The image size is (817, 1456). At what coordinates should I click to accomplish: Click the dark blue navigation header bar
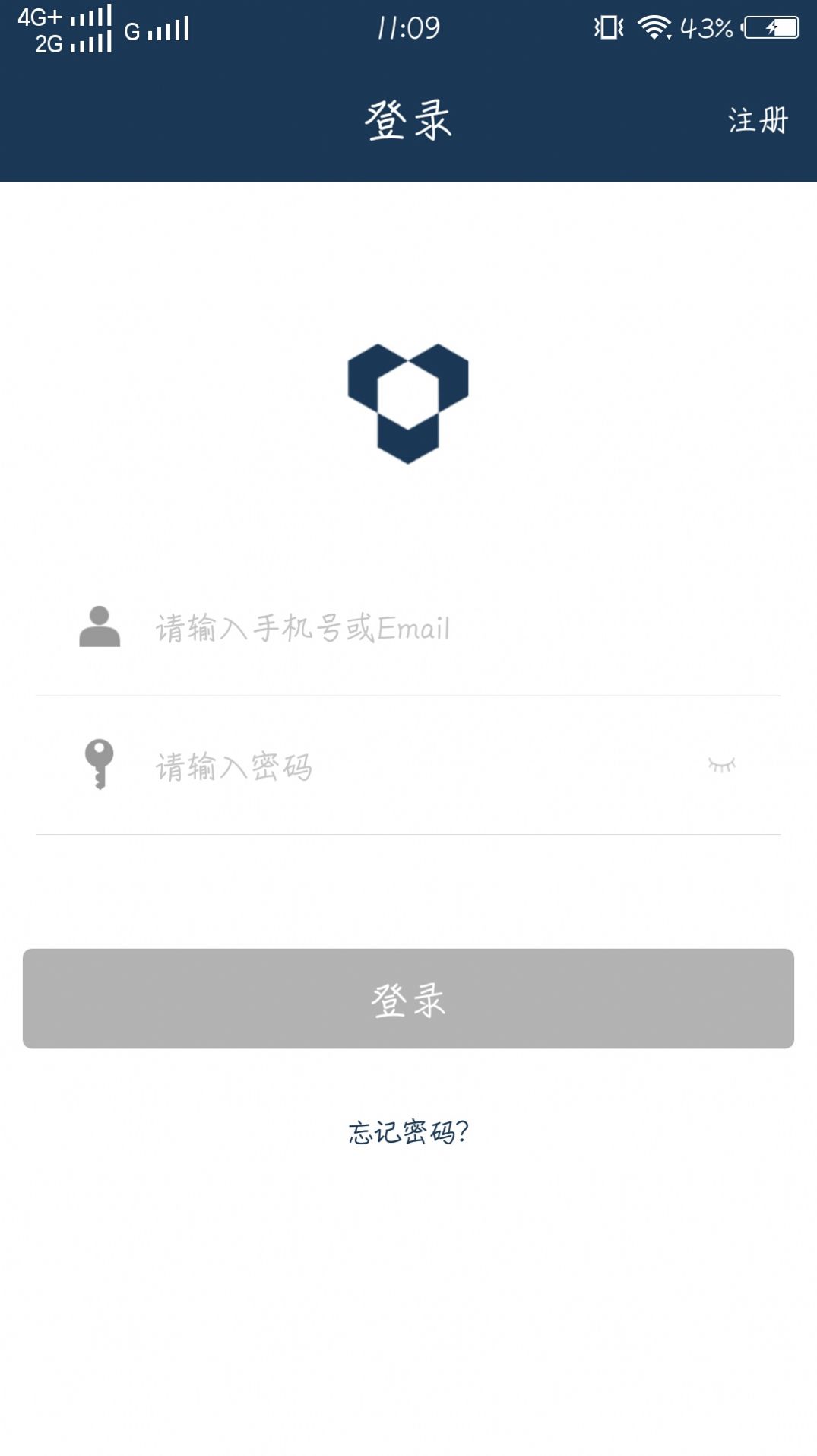coord(228,122)
